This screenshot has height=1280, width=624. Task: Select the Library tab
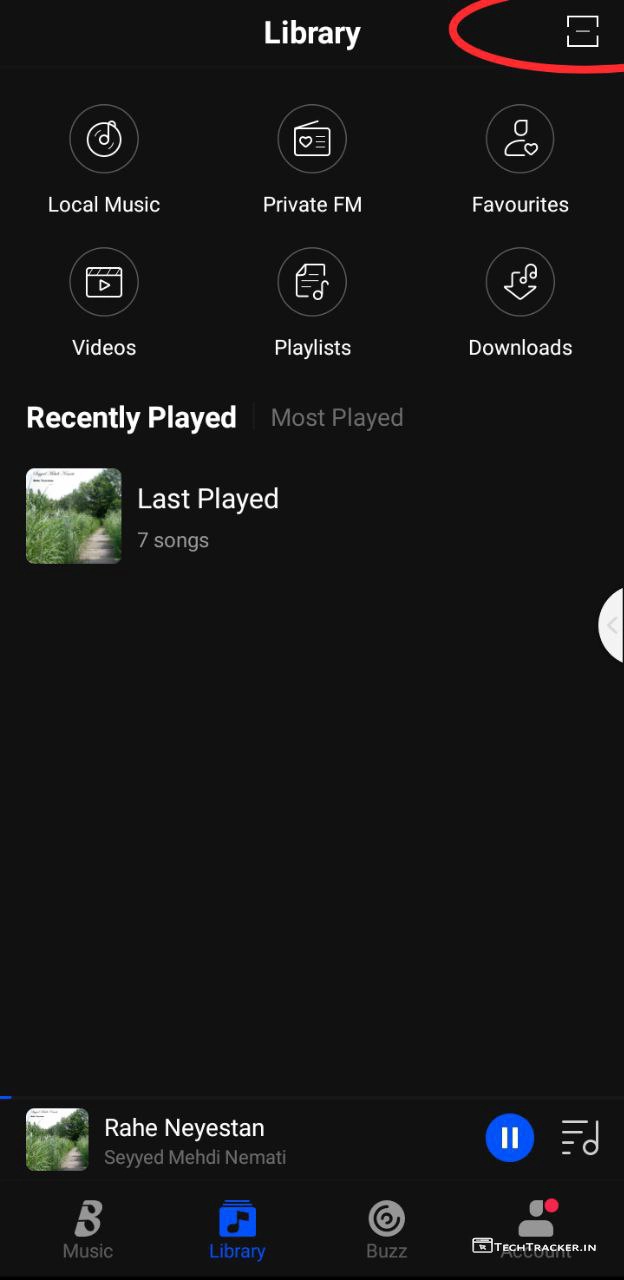(237, 1230)
